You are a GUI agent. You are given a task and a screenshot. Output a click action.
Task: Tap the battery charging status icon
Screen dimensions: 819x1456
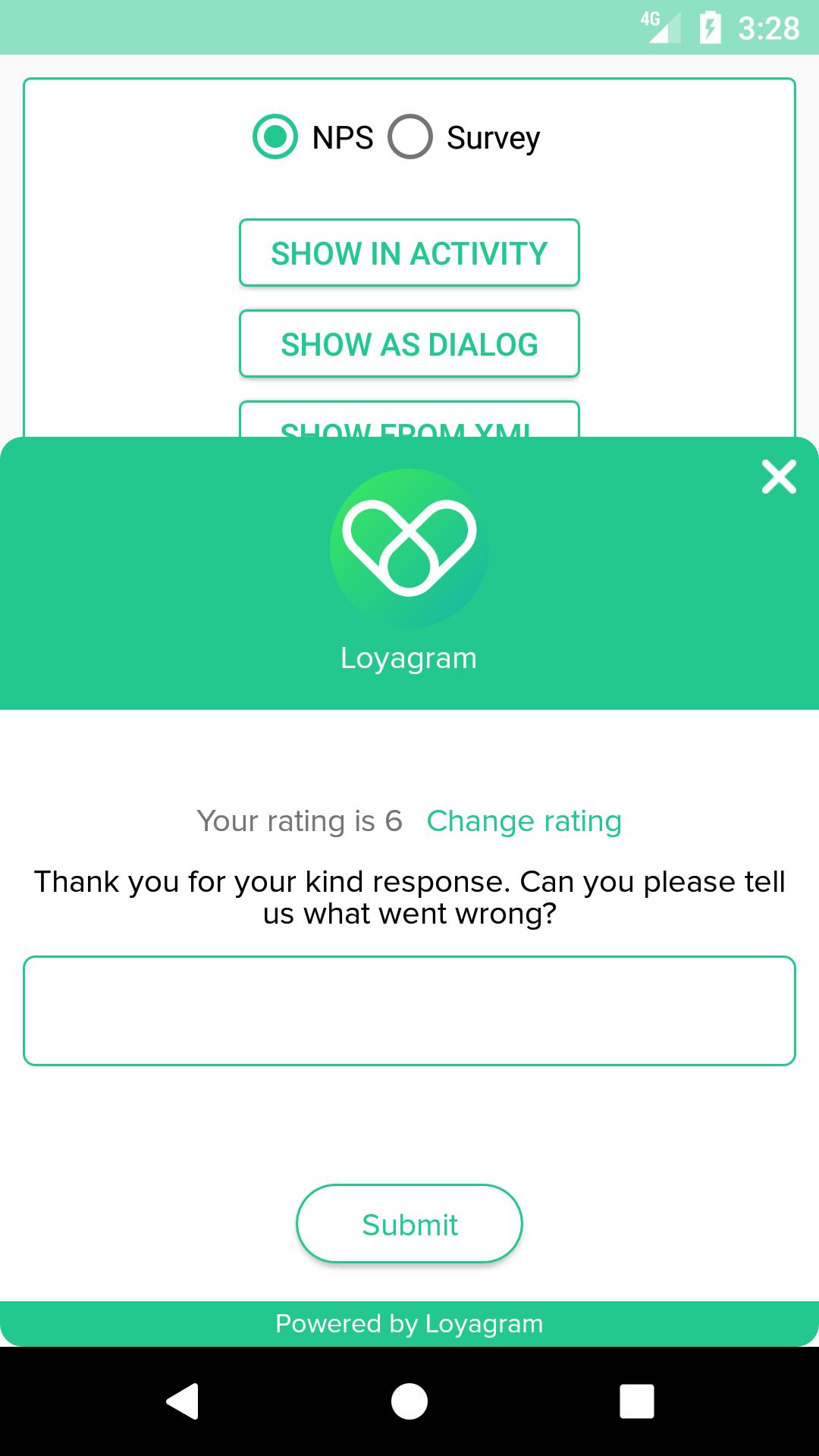pos(709,28)
